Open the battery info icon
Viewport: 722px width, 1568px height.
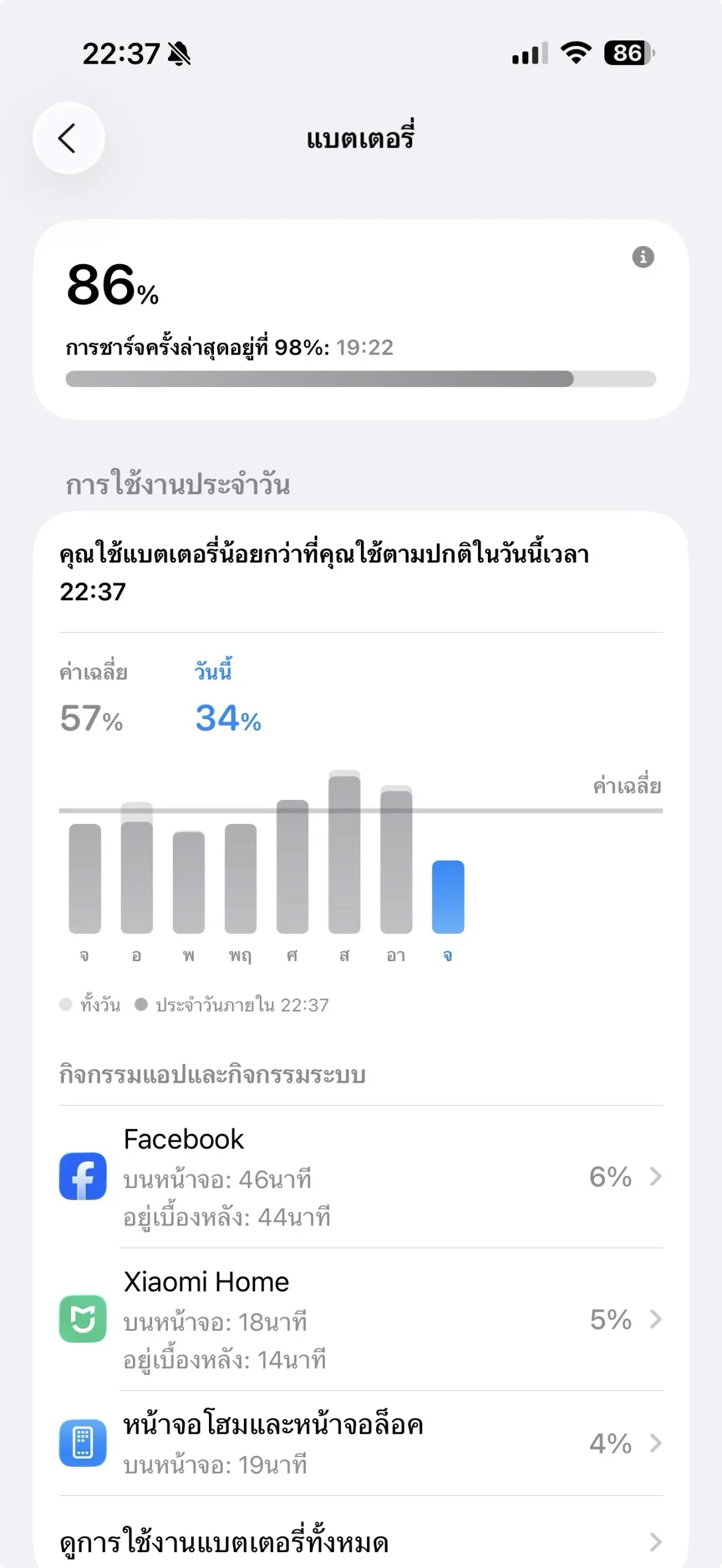[643, 257]
